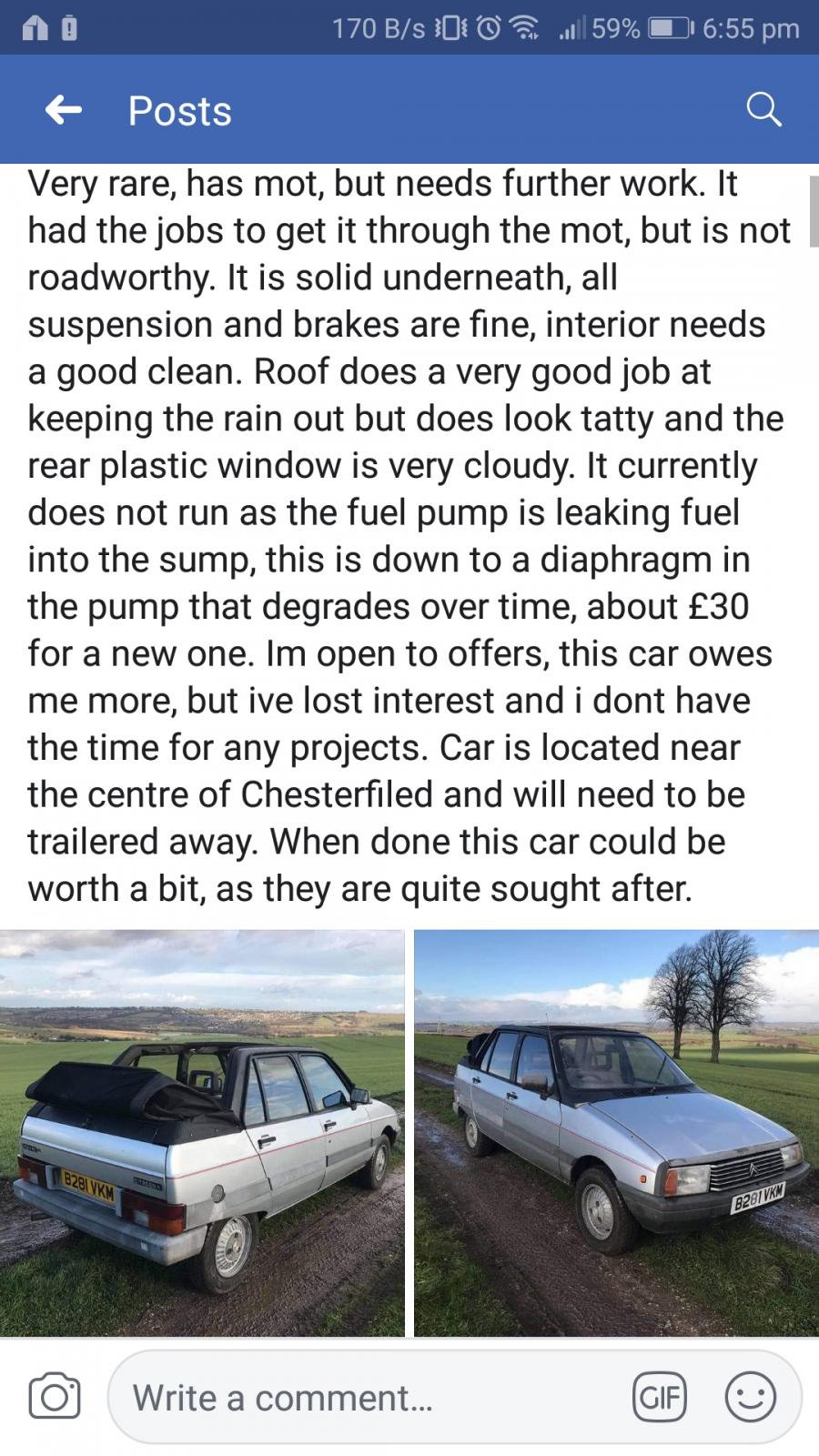Open the rear-view photo of the car
The height and width of the screenshot is (1456, 819).
tap(202, 1133)
